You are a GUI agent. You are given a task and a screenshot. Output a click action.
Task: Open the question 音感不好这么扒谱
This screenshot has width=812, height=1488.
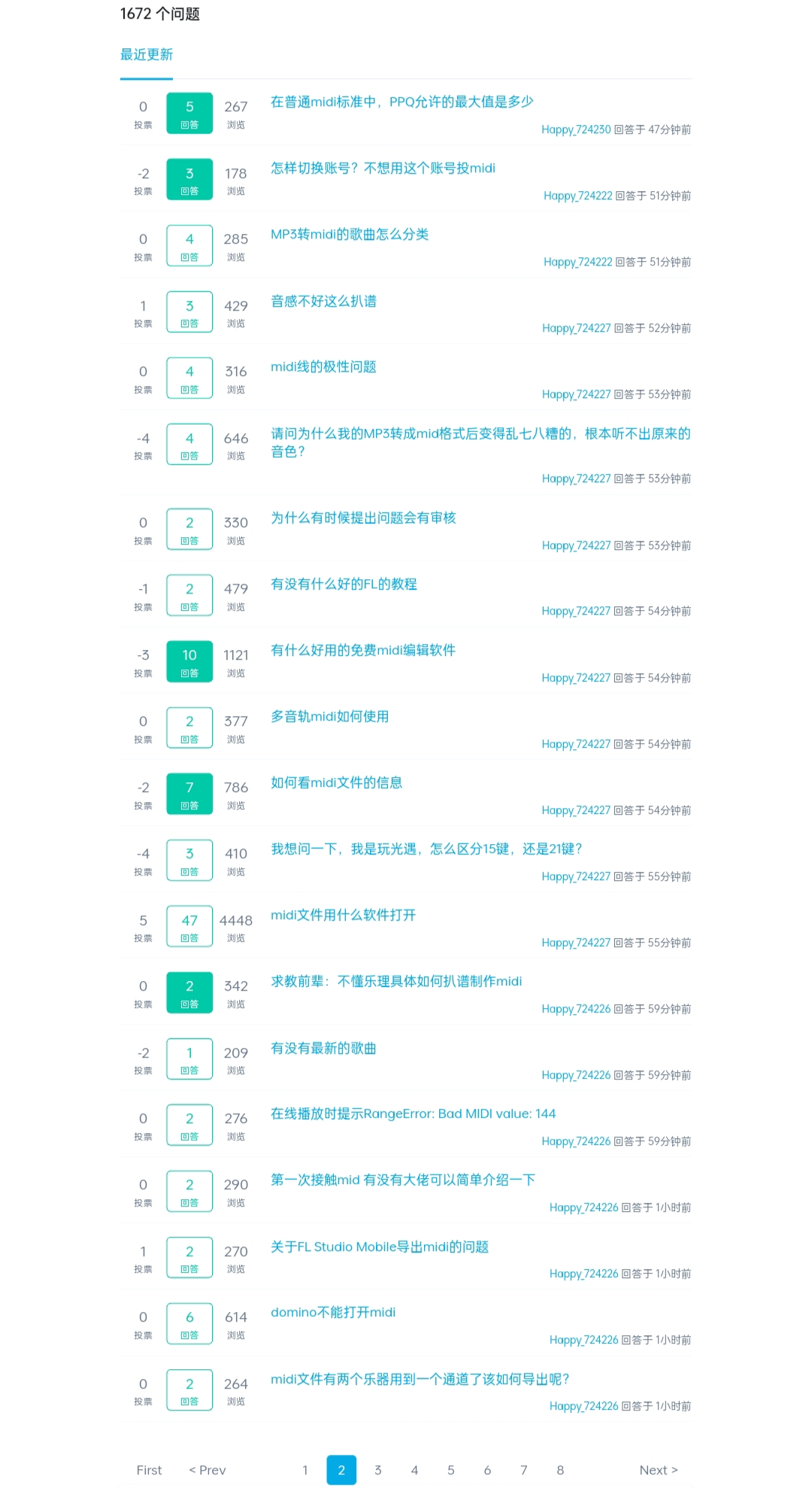click(x=324, y=301)
